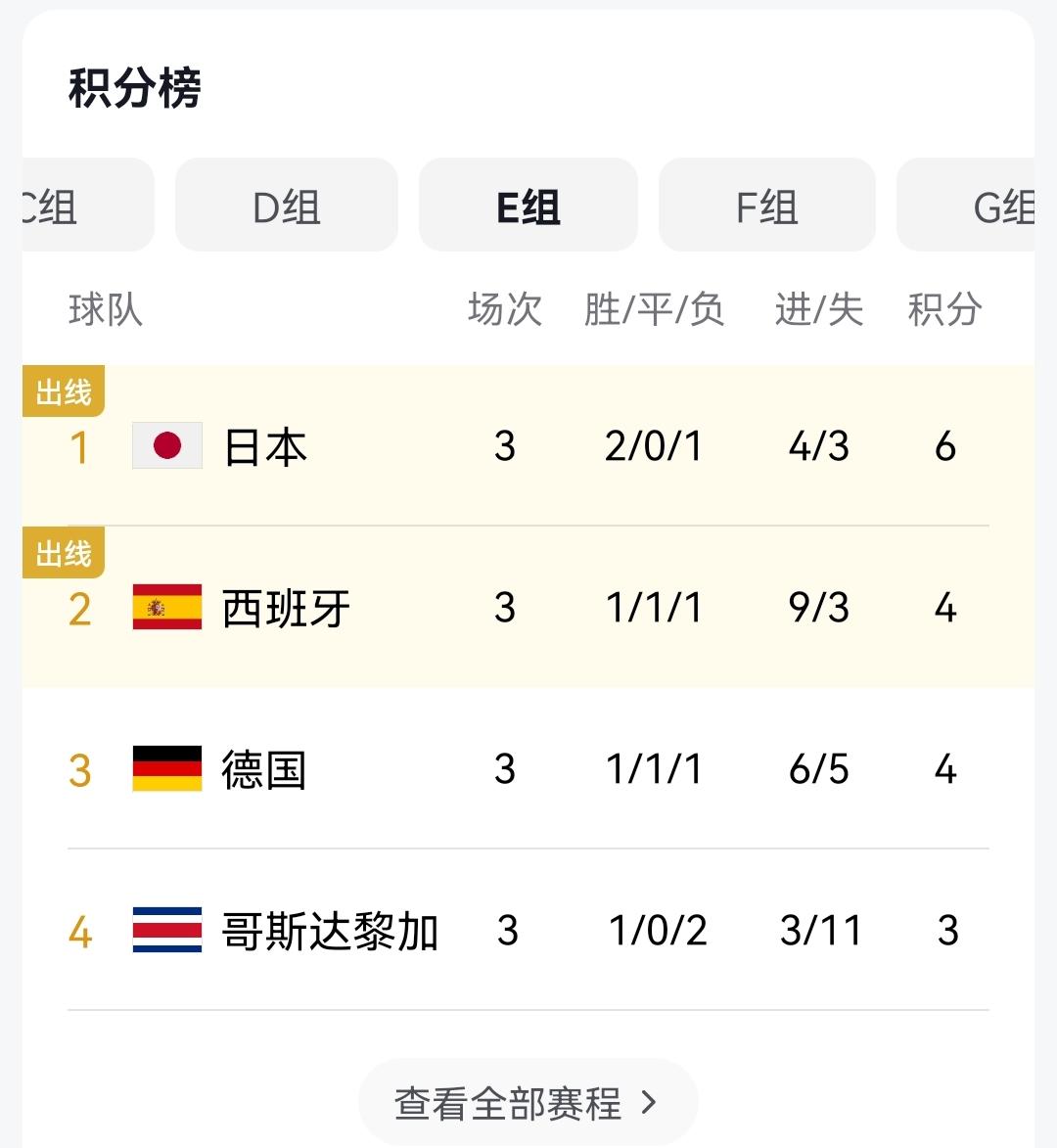Select the Japan flag icon
Image resolution: width=1057 pixels, height=1148 pixels.
pos(166,446)
